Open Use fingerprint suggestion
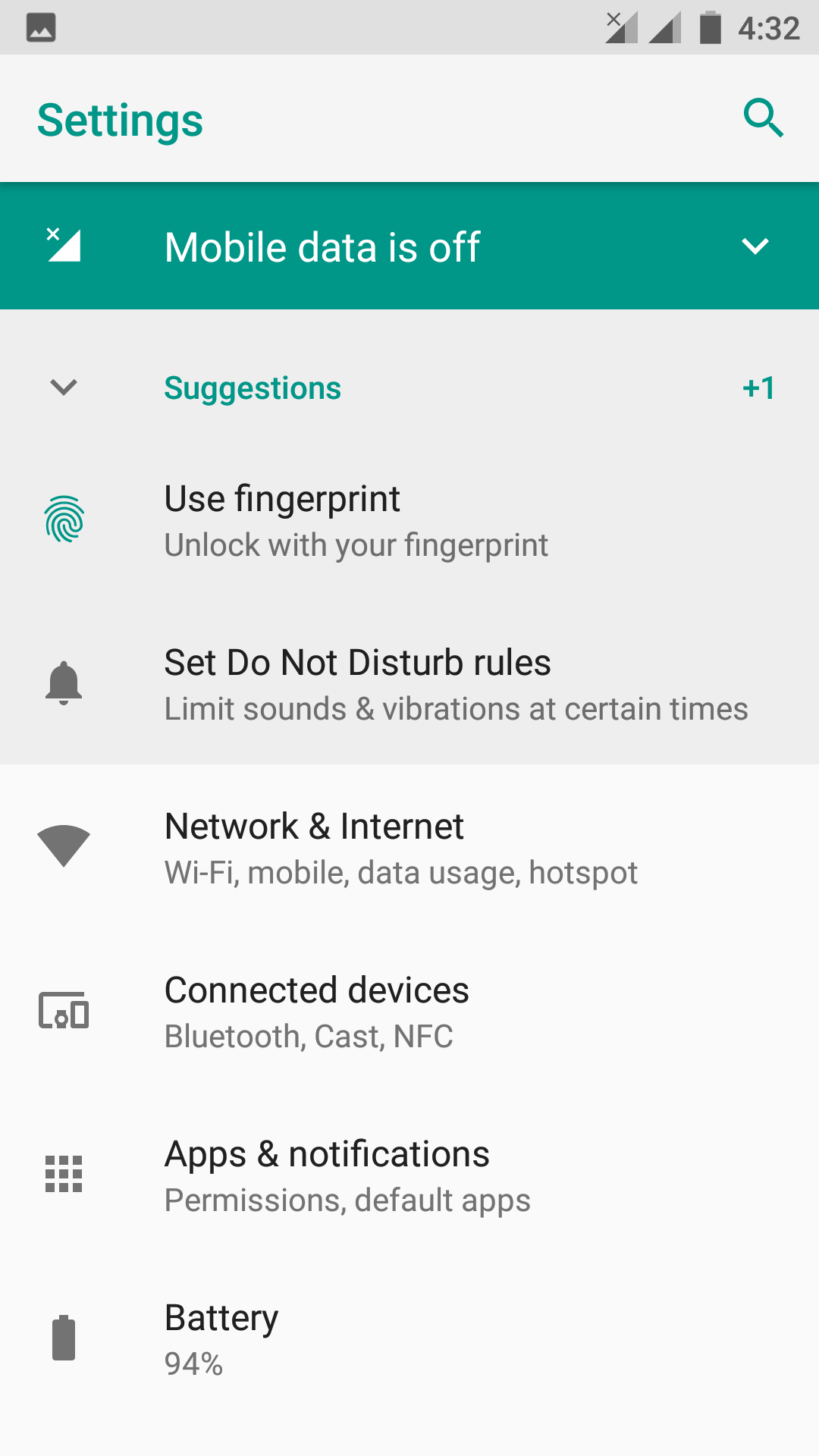 356,519
